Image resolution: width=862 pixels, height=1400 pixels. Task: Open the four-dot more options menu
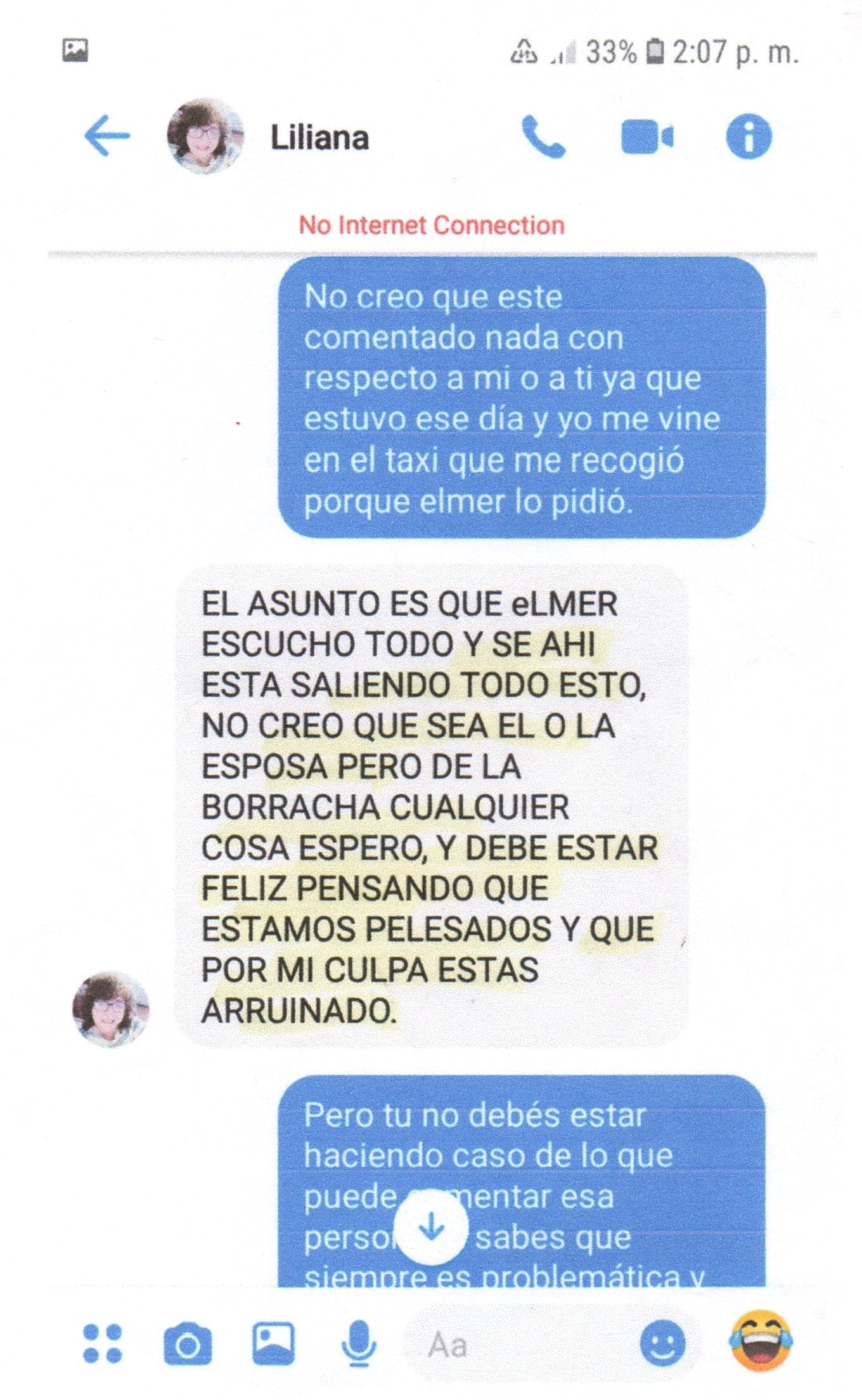click(x=103, y=1343)
